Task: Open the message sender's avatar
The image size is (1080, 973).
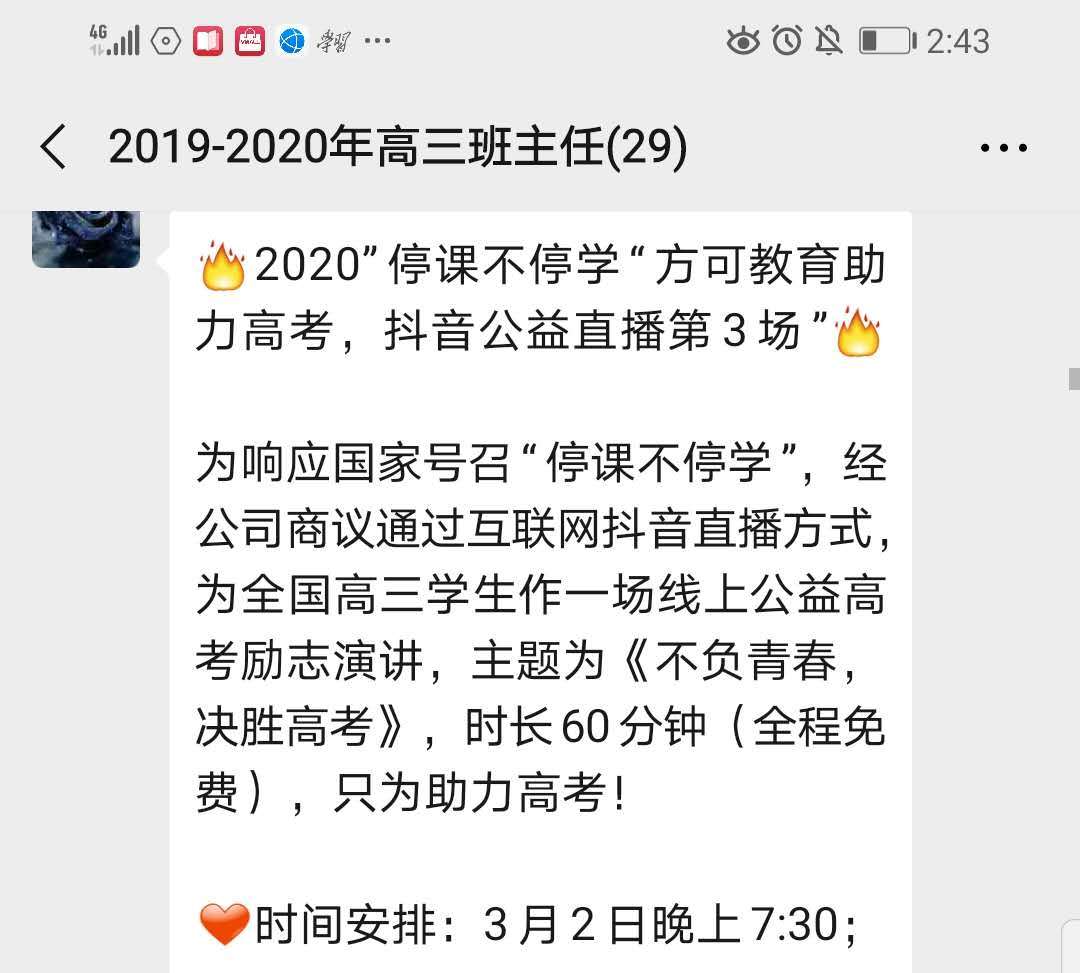Action: coord(86,238)
